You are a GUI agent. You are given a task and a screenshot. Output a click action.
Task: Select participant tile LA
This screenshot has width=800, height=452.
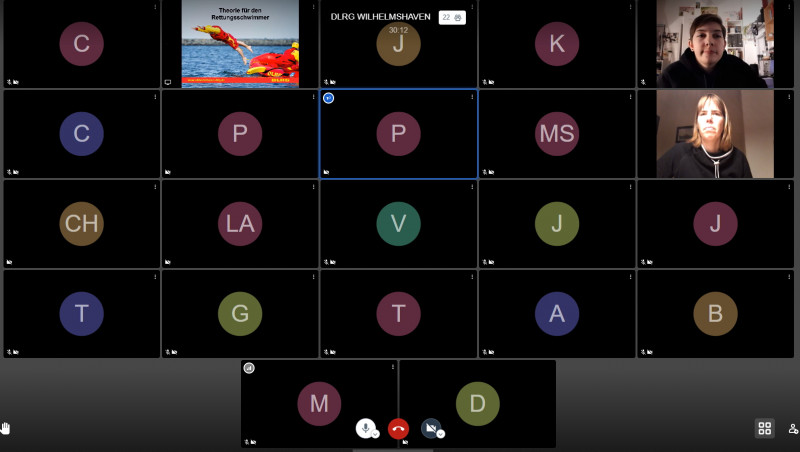tap(240, 224)
